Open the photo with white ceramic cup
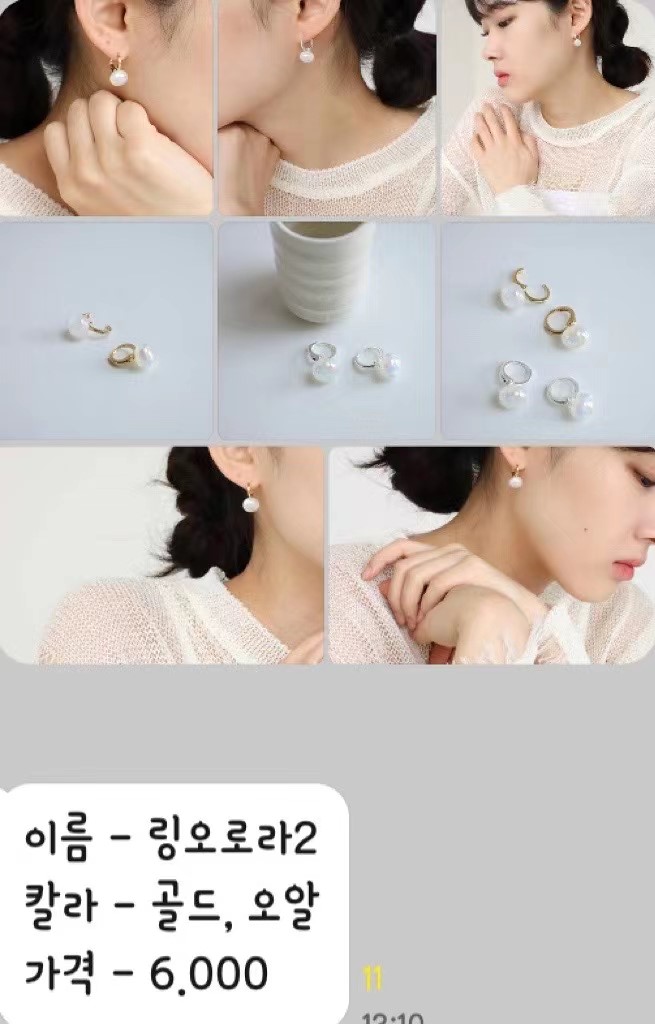This screenshot has width=655, height=1024. [327, 331]
